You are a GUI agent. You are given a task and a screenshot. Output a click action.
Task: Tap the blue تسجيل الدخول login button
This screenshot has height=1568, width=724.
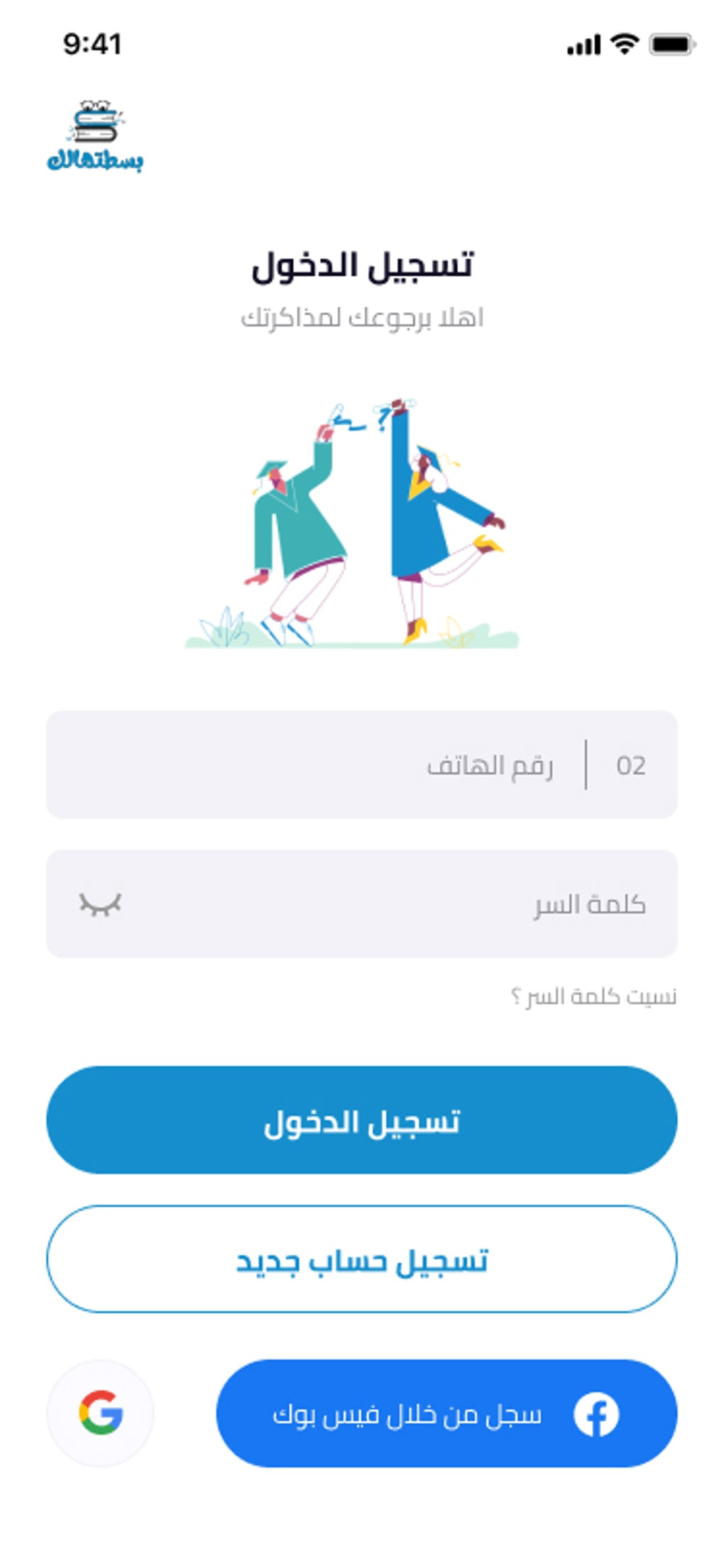tap(361, 1120)
